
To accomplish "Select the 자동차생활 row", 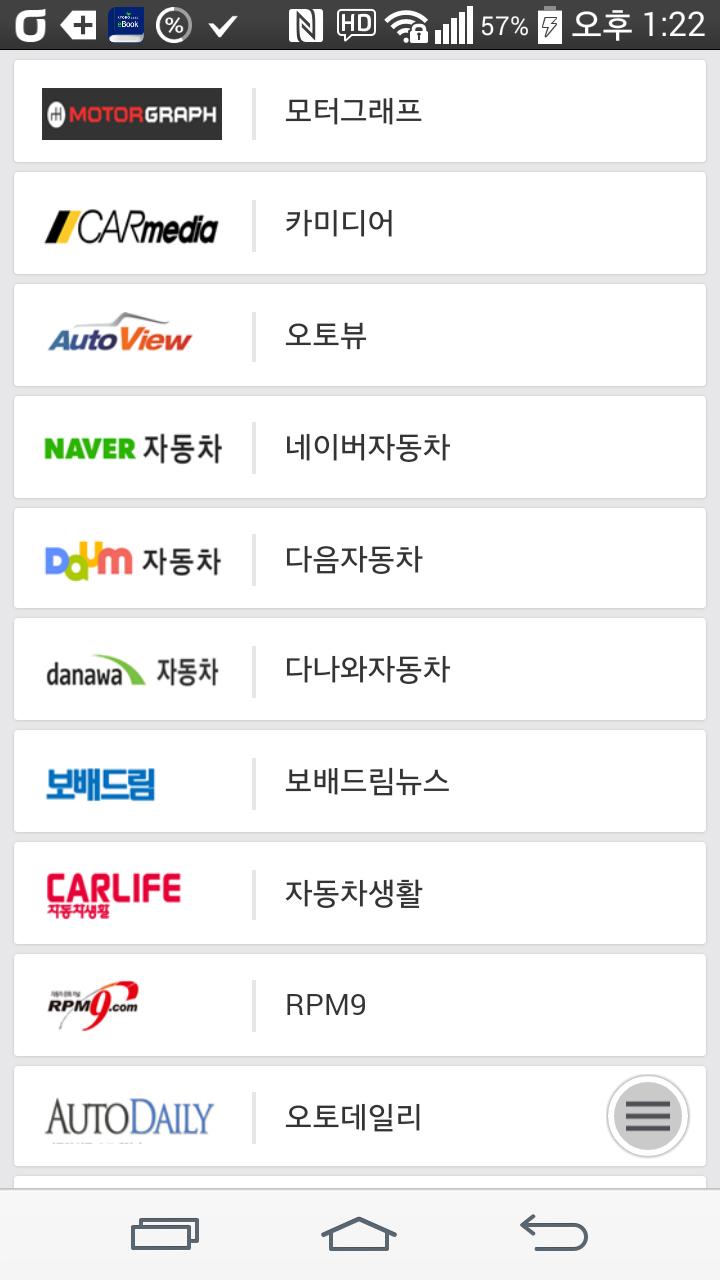I will [x=360, y=893].
